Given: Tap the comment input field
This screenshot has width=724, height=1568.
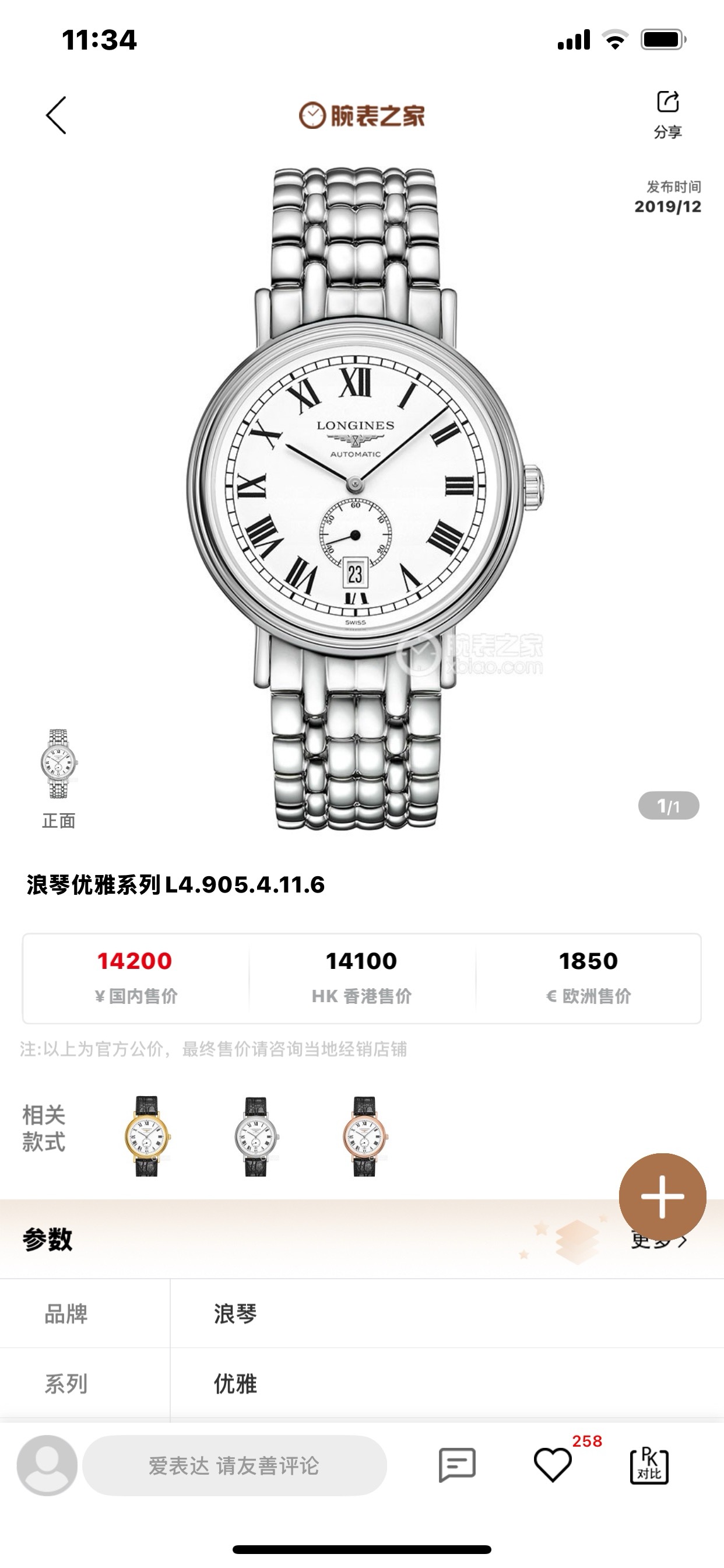Looking at the screenshot, I should (x=234, y=1465).
